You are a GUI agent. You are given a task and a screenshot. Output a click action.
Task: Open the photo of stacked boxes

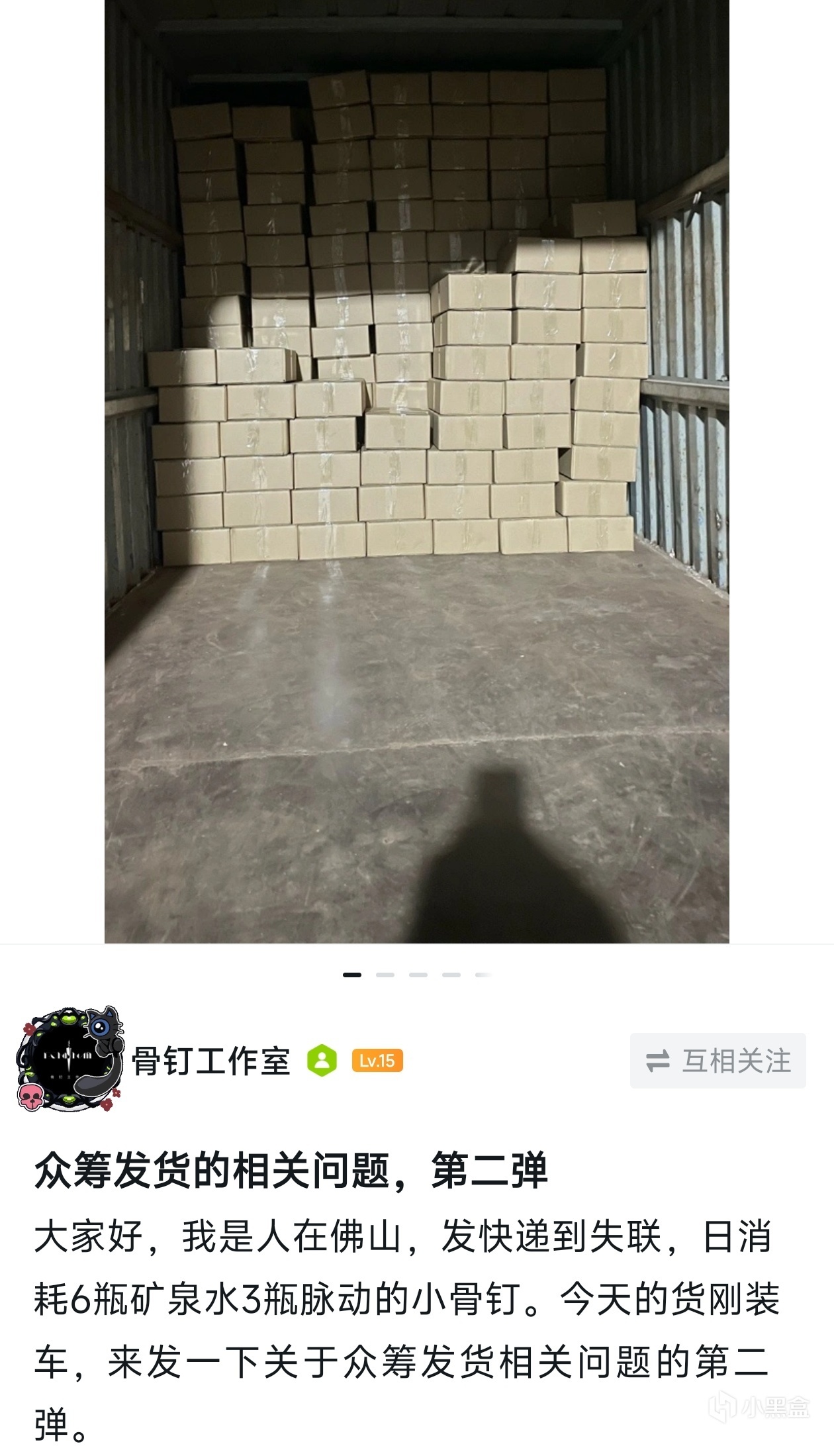tap(417, 471)
